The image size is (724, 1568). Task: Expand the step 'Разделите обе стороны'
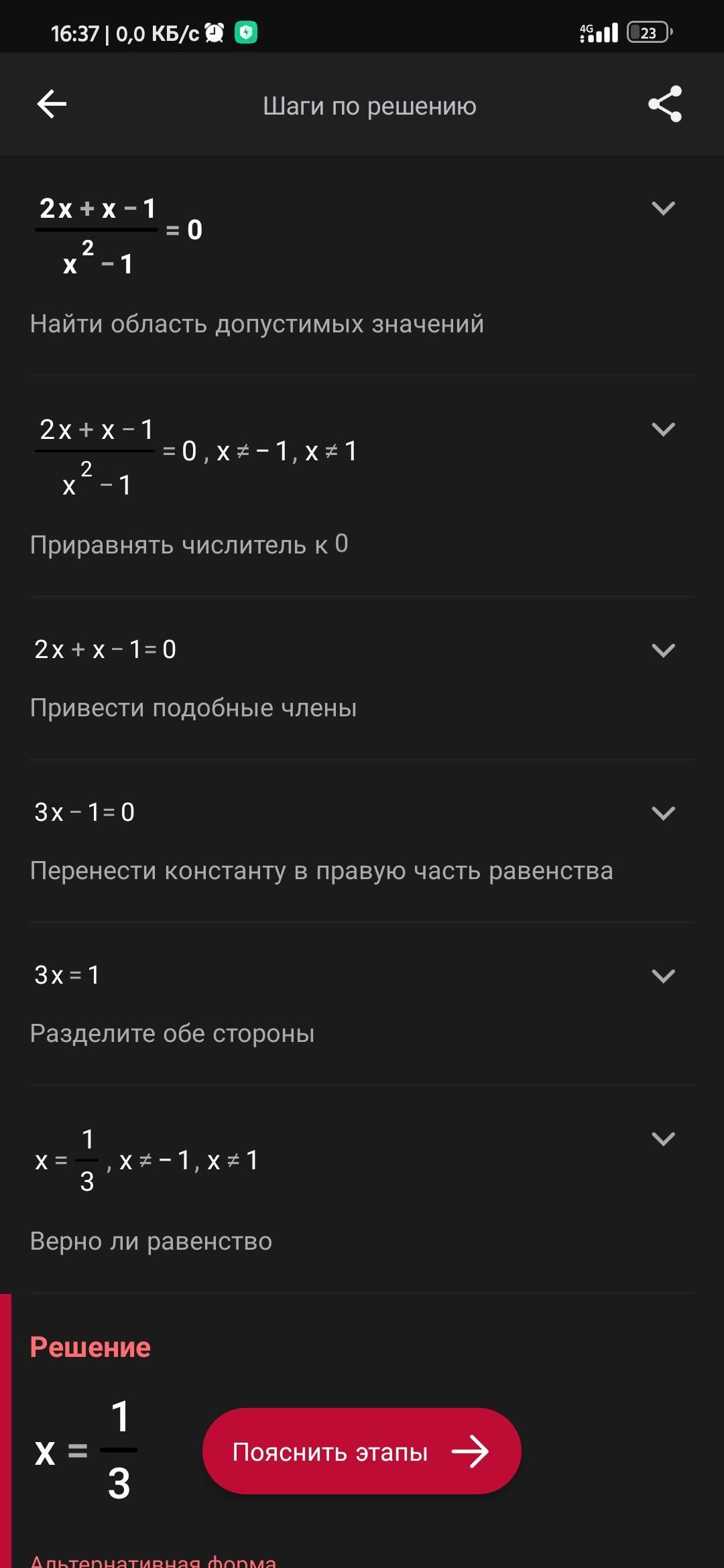pos(663,976)
